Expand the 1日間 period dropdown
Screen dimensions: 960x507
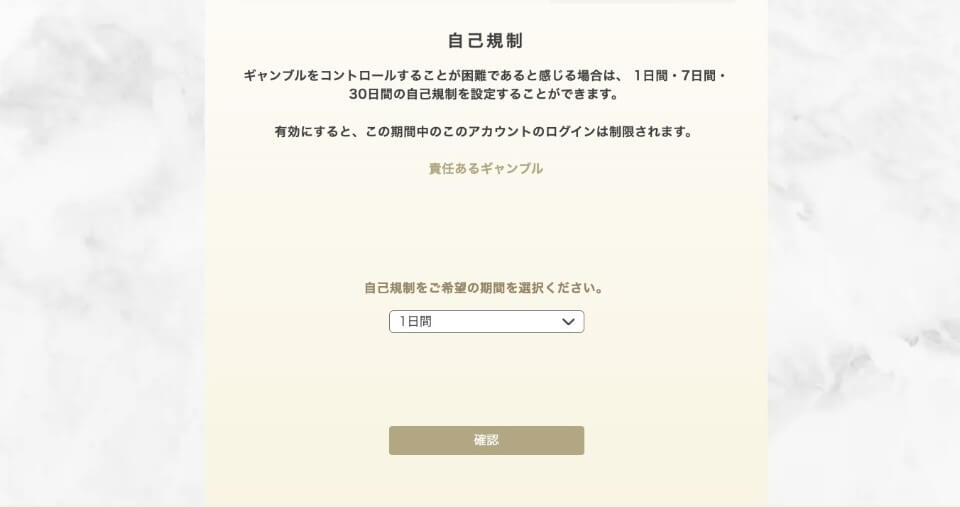[x=486, y=322]
